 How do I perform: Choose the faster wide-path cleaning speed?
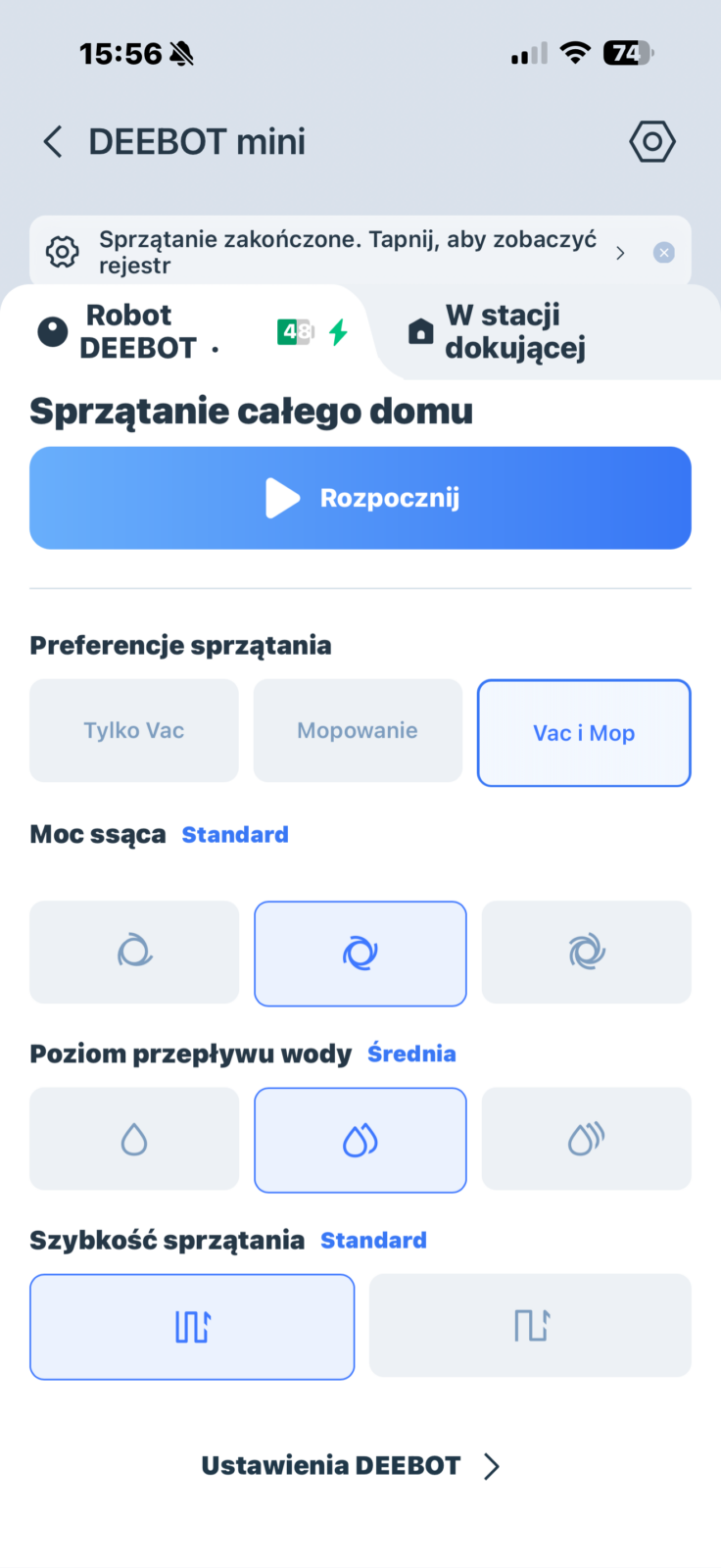point(530,1326)
